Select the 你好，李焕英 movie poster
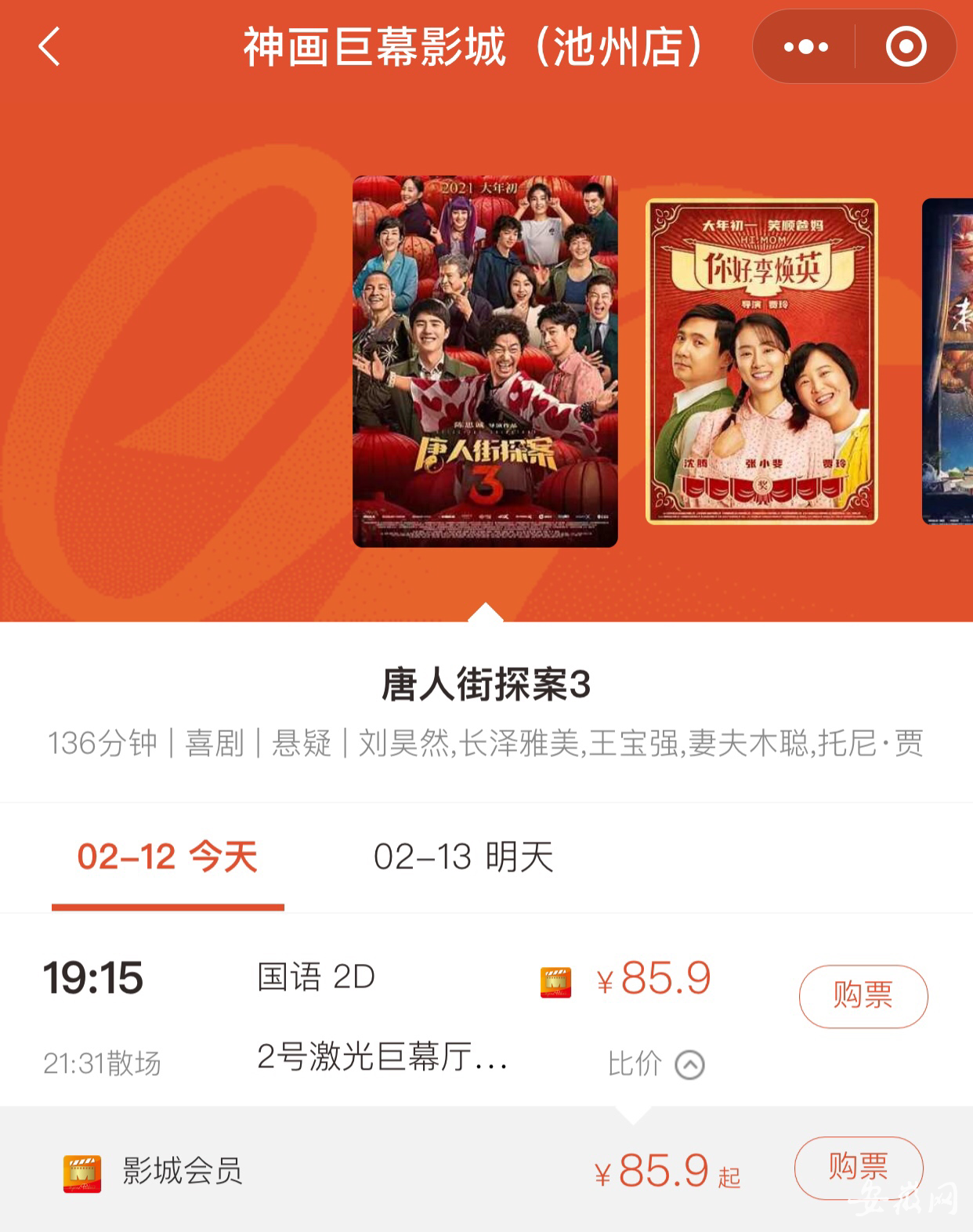Screen dimensions: 973x1232 761,361
